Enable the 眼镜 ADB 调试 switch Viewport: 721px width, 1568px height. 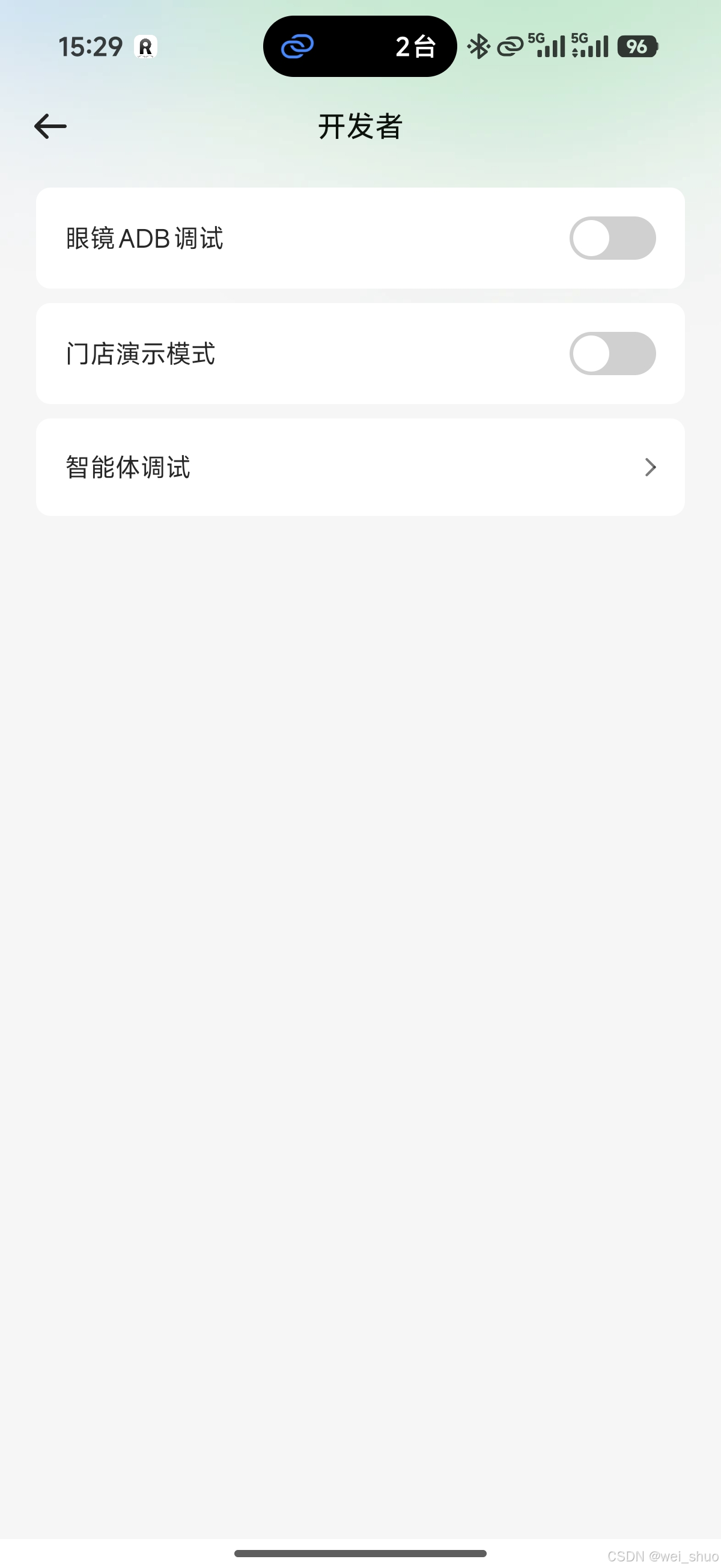(612, 238)
